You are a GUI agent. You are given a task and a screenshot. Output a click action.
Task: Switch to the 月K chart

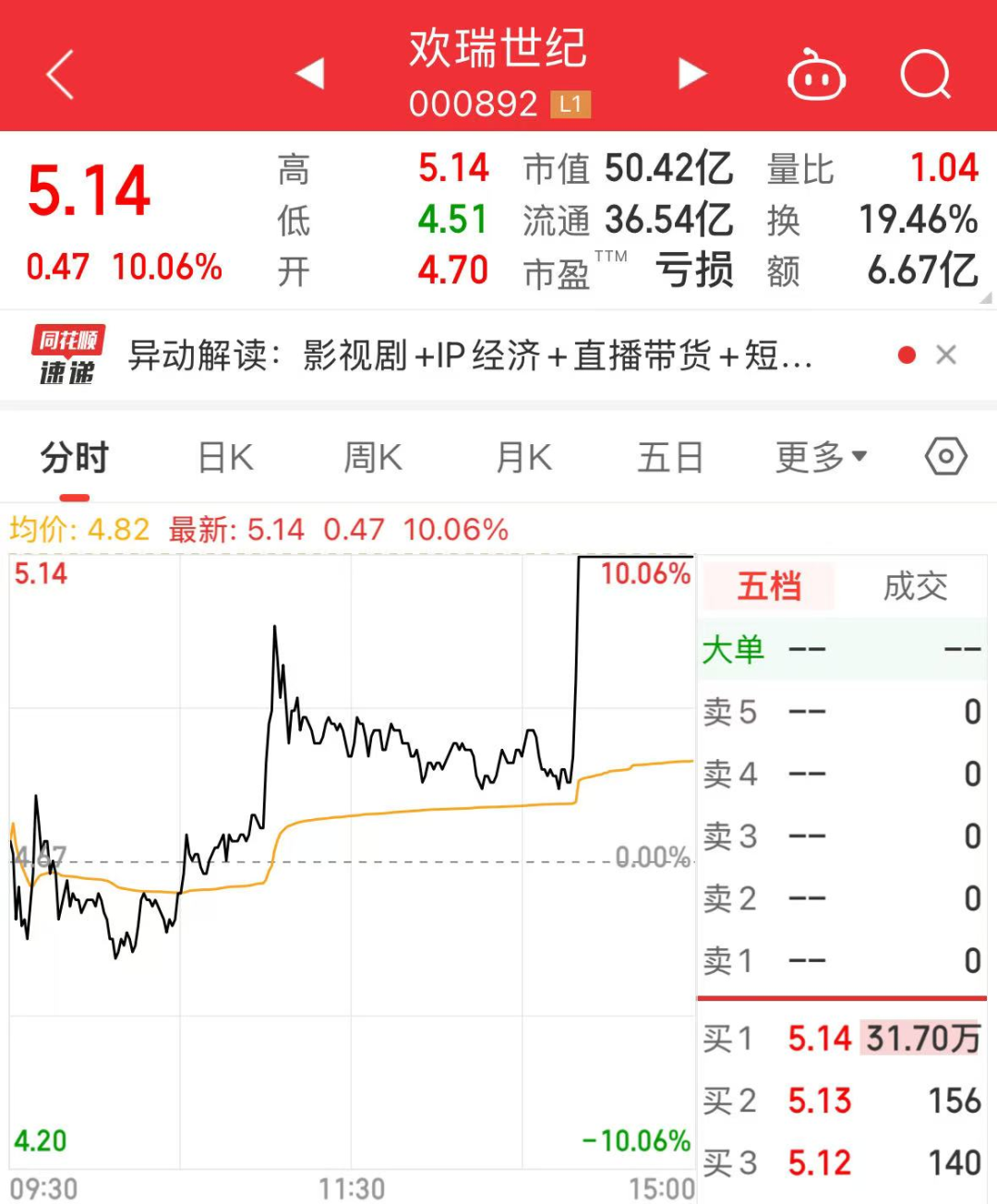[523, 457]
